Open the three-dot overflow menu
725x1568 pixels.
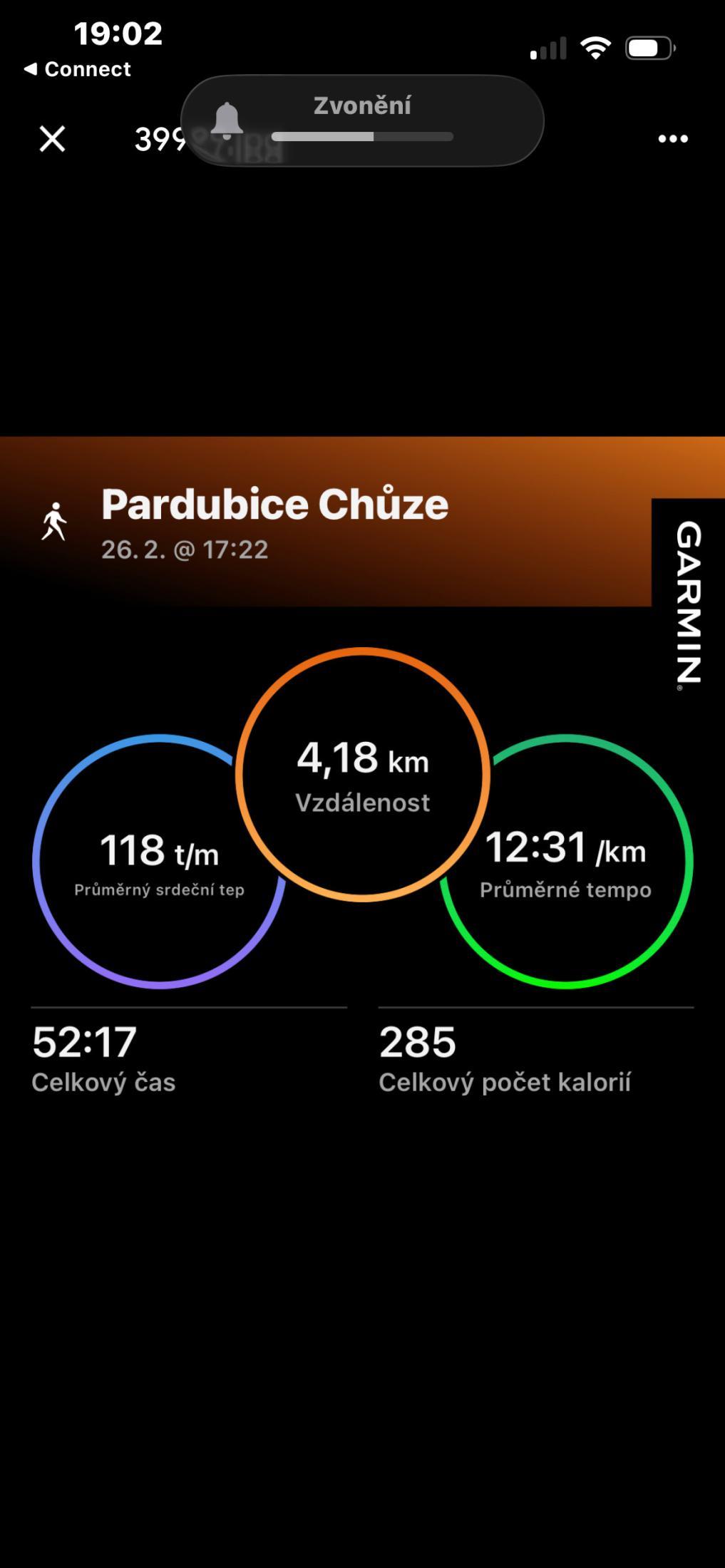tap(672, 139)
